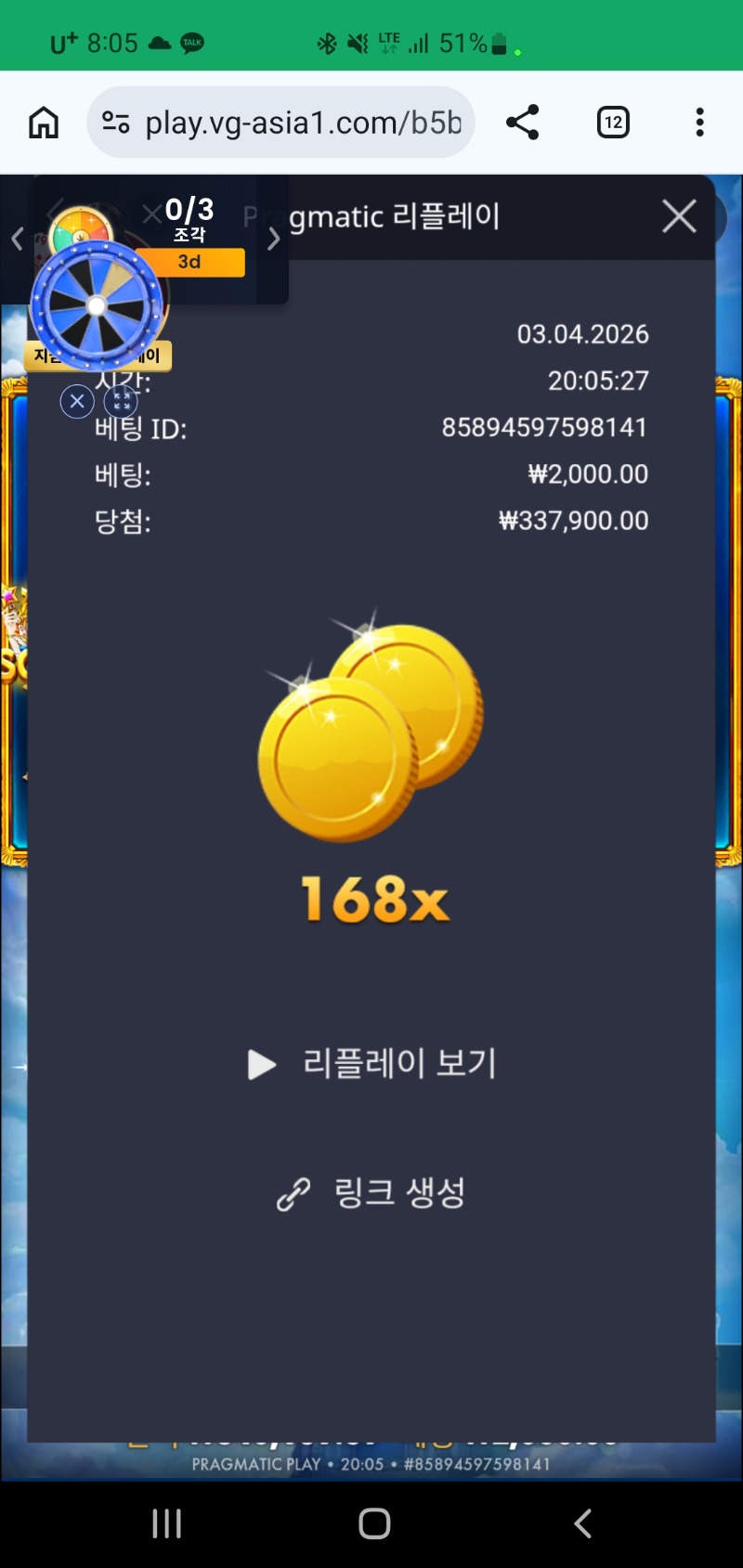Viewport: 743px width, 1568px height.
Task: Go back using the system navigation bar
Action: [582, 1523]
